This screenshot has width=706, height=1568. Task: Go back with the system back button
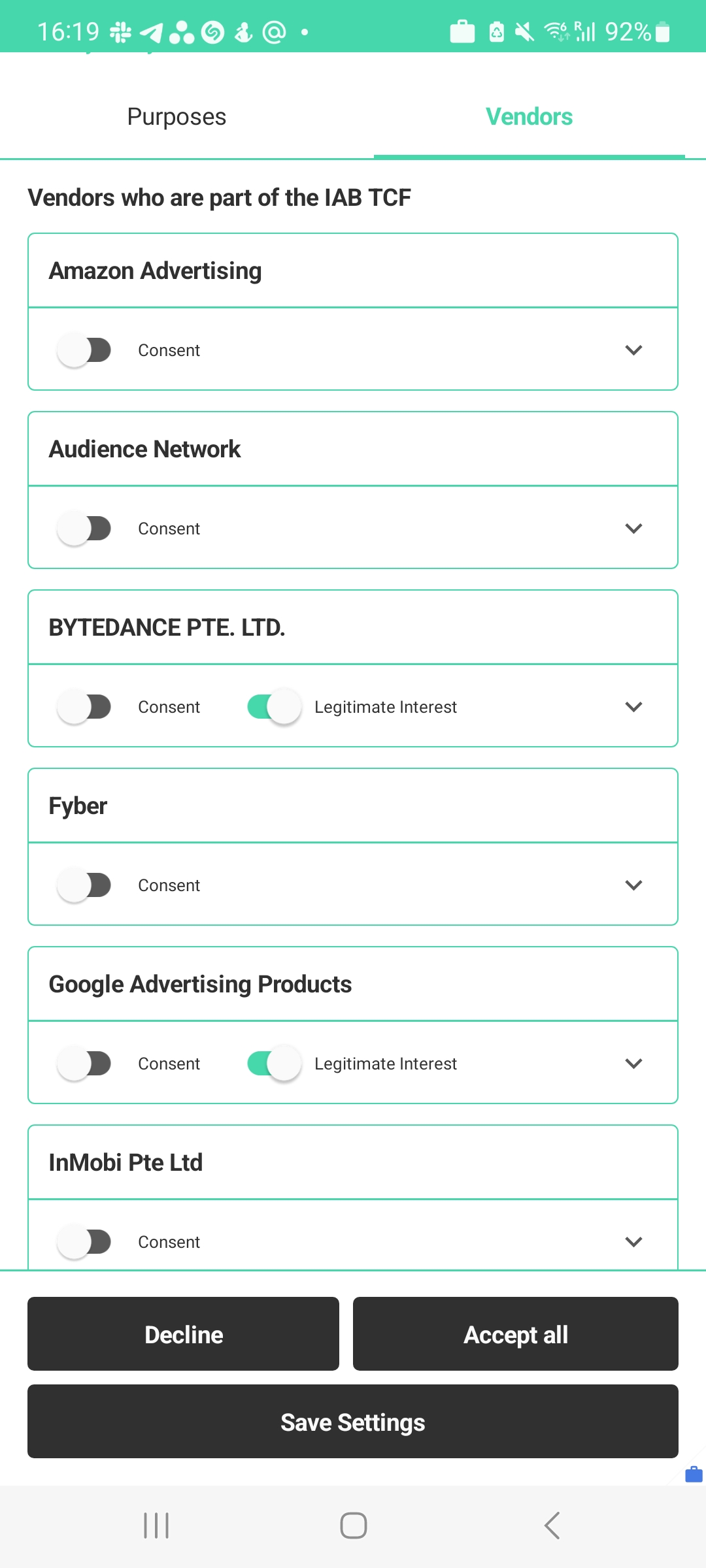point(552,1526)
